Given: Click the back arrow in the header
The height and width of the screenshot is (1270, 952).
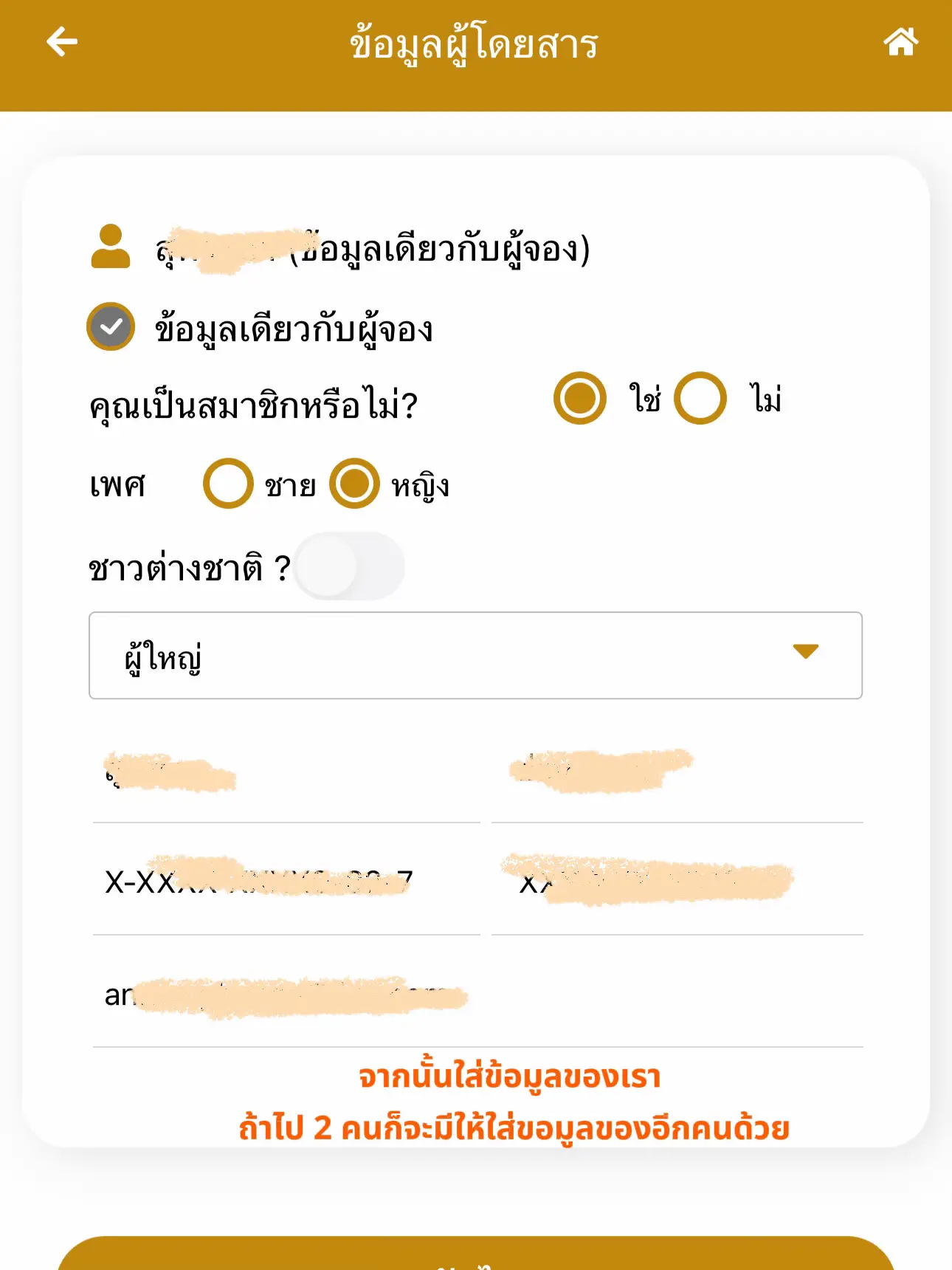Looking at the screenshot, I should [x=61, y=42].
